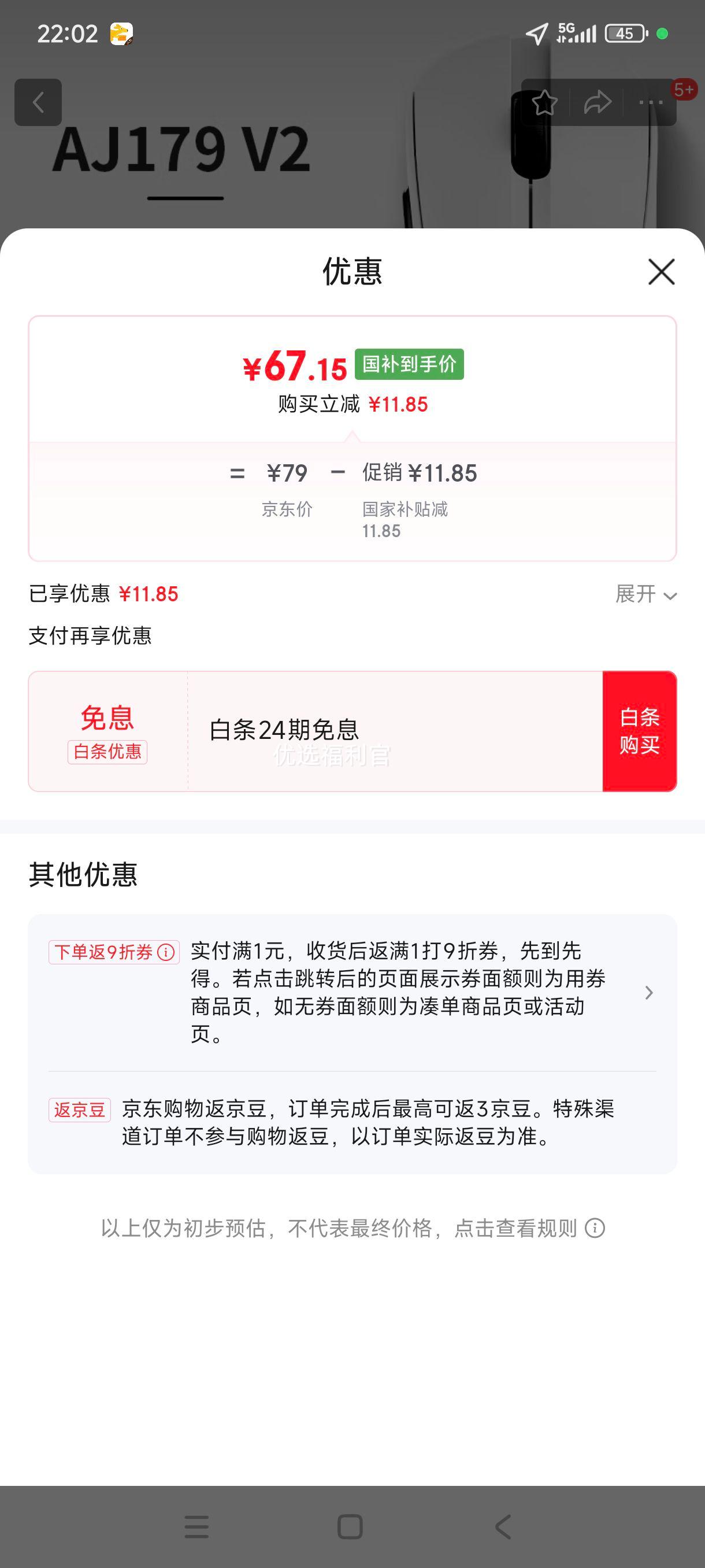Open the 下单返9折券 offer row
705x1568 pixels.
[x=648, y=993]
